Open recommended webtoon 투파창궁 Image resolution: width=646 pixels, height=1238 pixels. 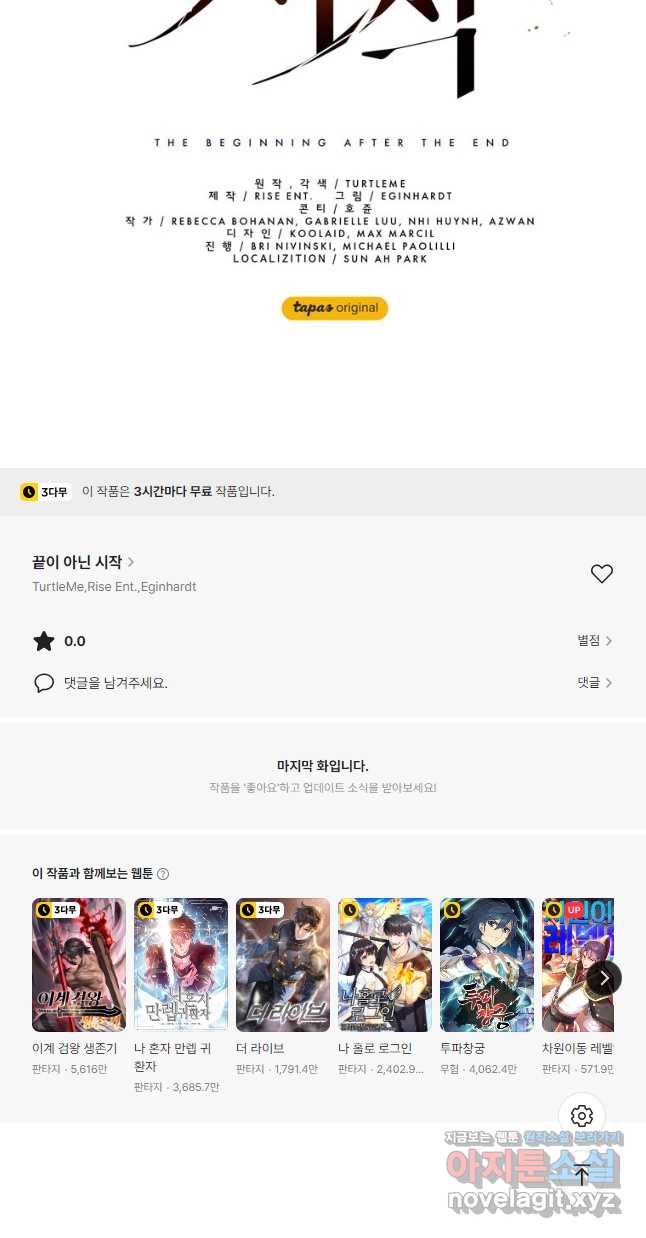pyautogui.click(x=487, y=965)
